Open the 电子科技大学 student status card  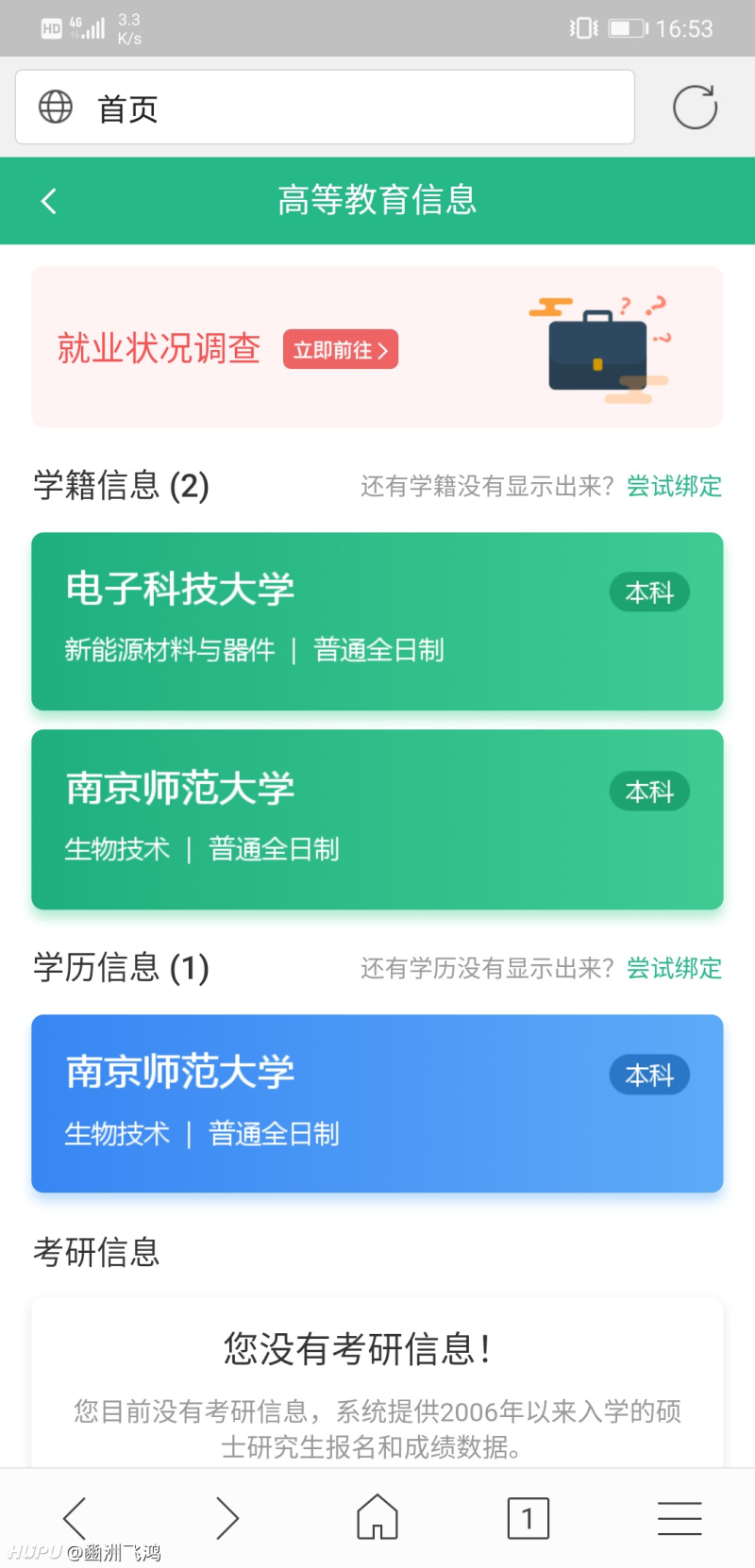click(x=377, y=621)
